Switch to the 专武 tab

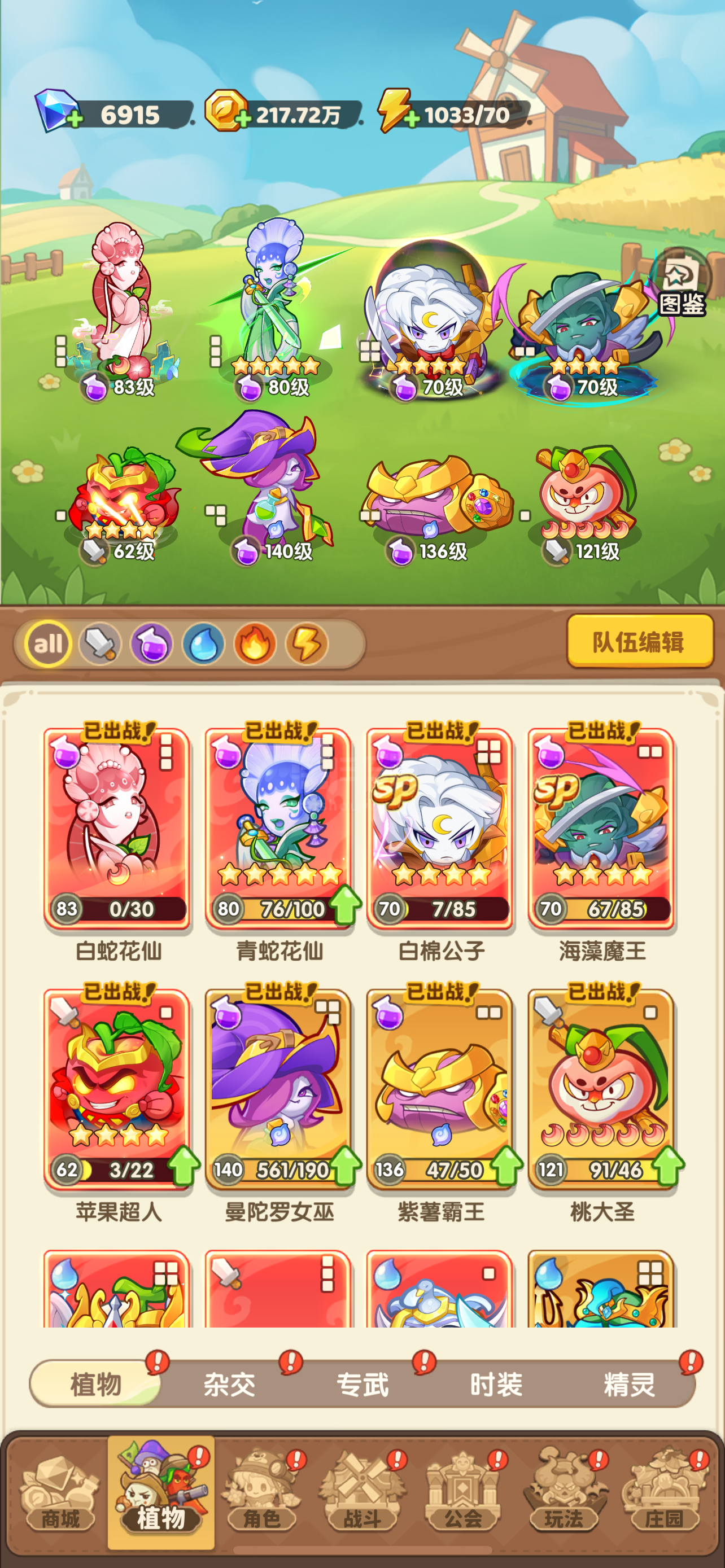point(363,1384)
